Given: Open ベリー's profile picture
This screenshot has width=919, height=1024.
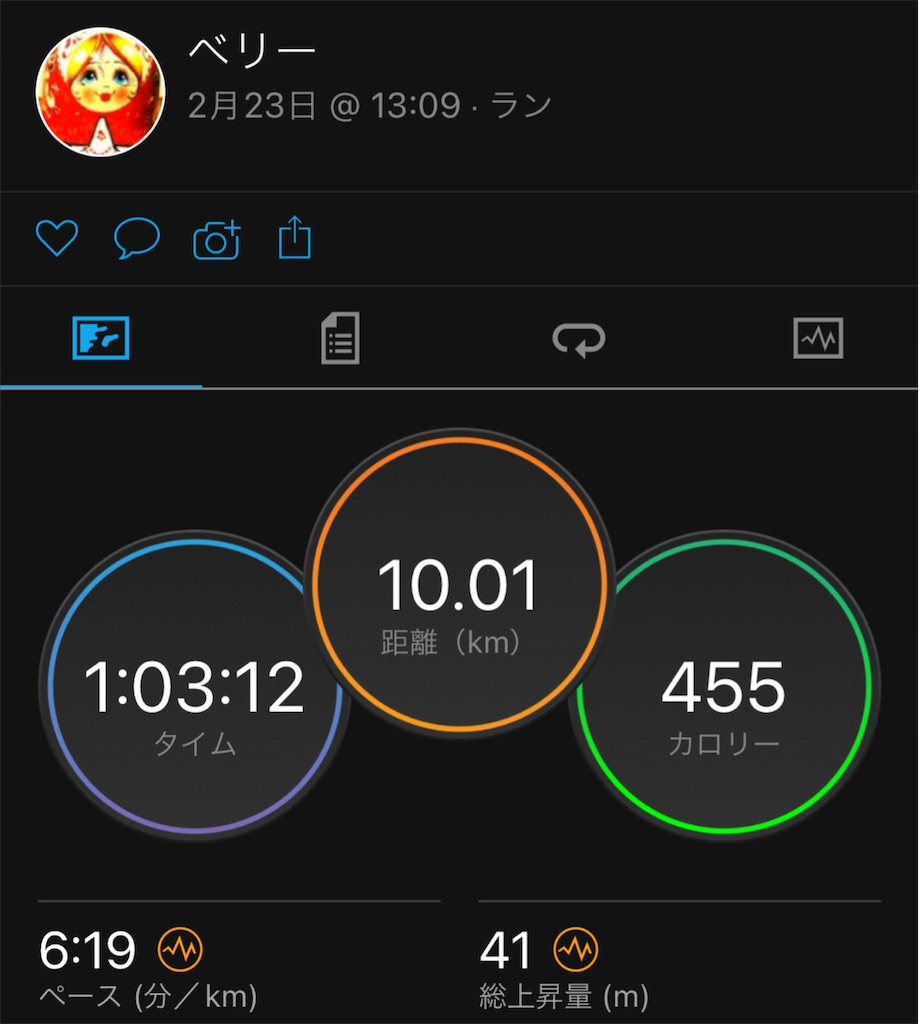Looking at the screenshot, I should click(100, 92).
